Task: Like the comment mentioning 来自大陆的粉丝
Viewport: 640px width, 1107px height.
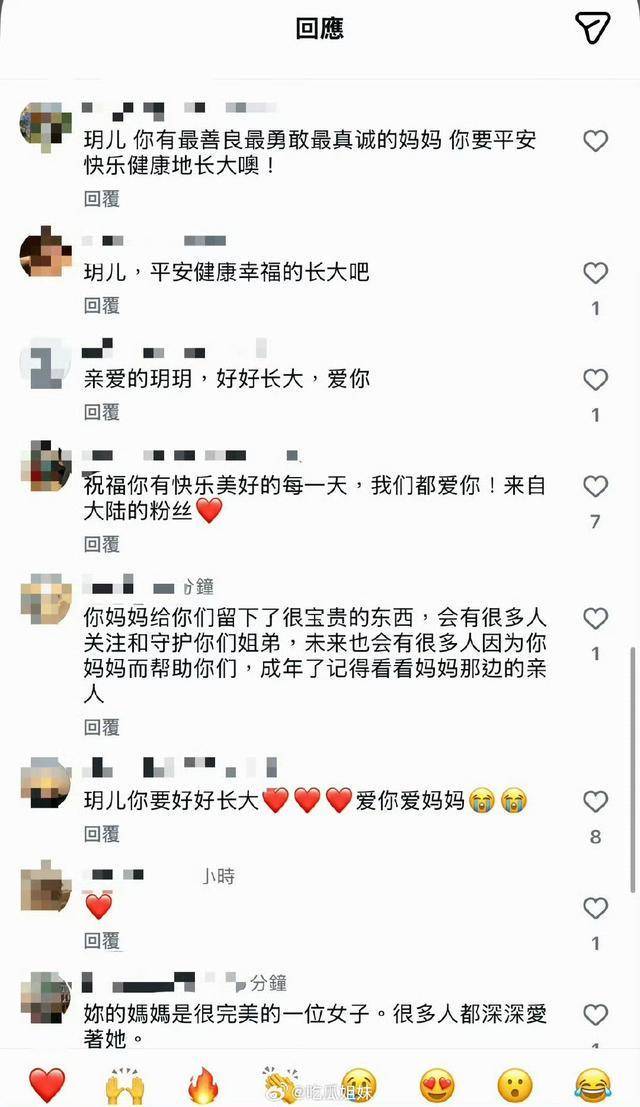Action: tap(596, 486)
